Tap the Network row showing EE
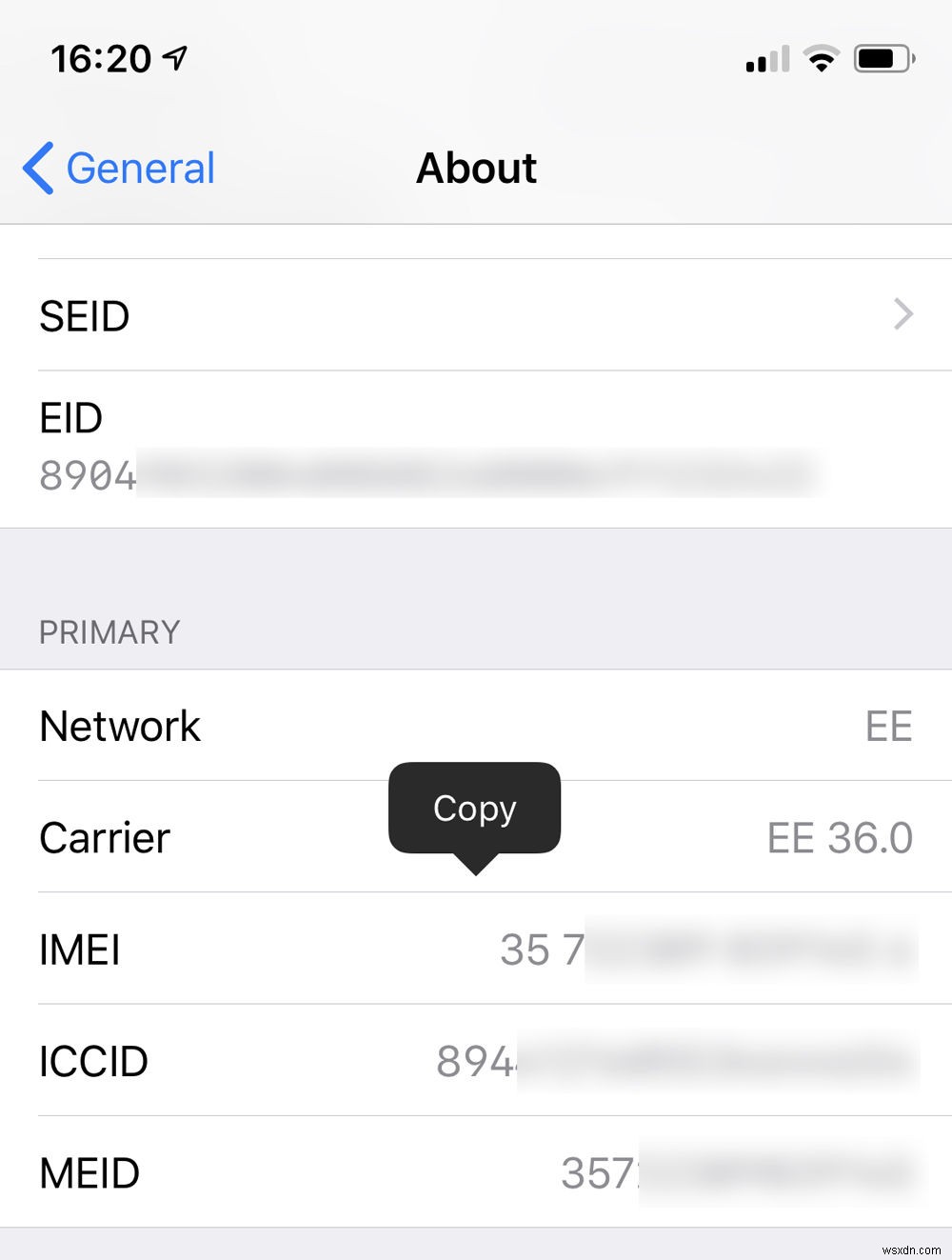 (x=476, y=726)
